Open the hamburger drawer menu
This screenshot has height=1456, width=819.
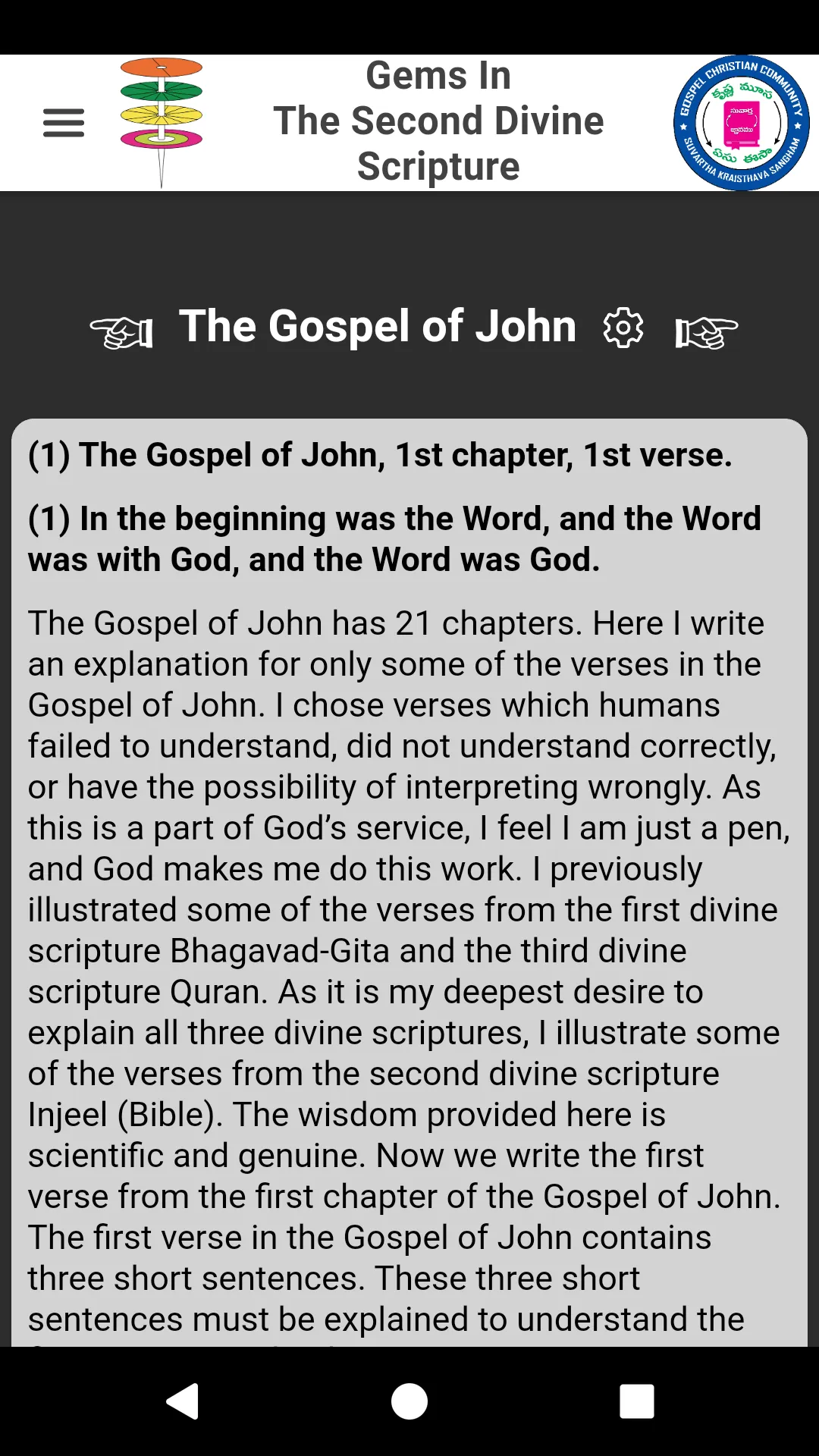(x=64, y=123)
